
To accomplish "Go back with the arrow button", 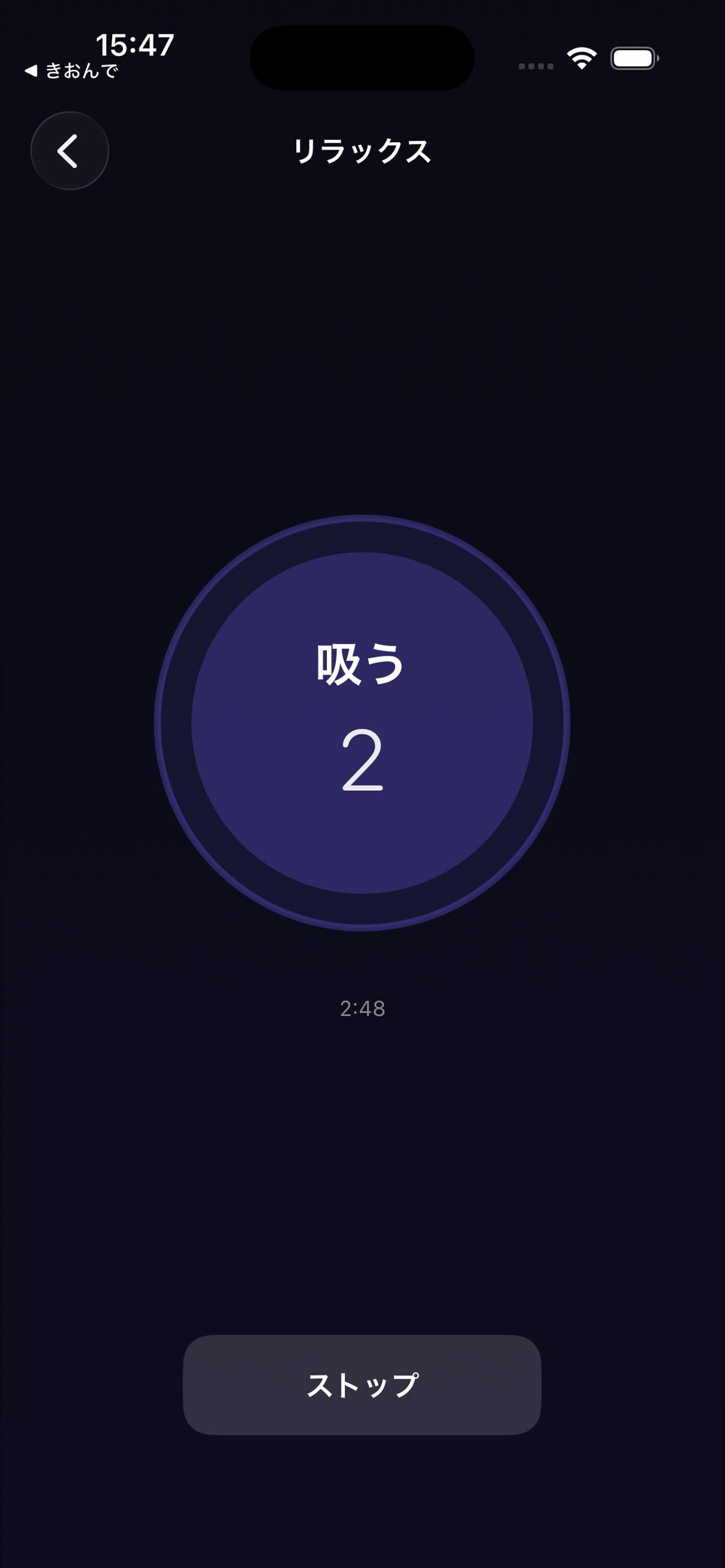I will click(x=69, y=150).
